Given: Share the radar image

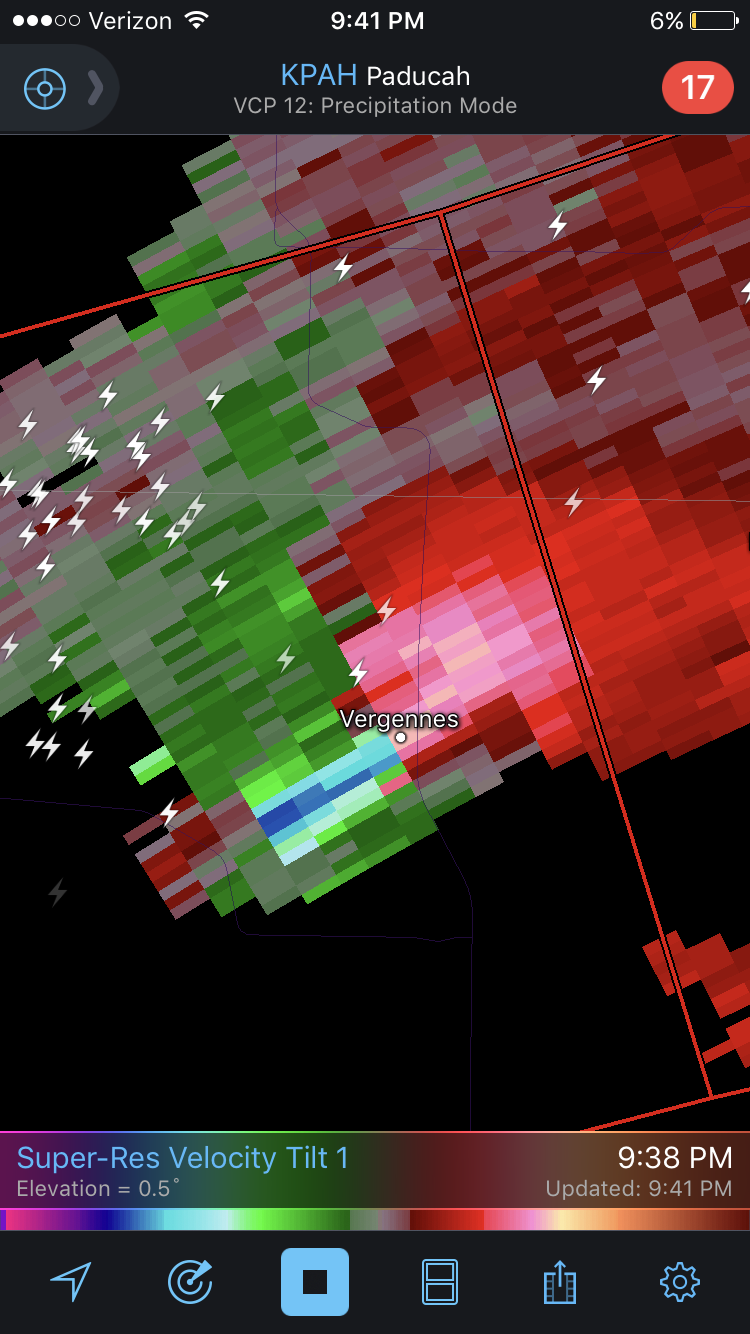Looking at the screenshot, I should click(x=560, y=1281).
